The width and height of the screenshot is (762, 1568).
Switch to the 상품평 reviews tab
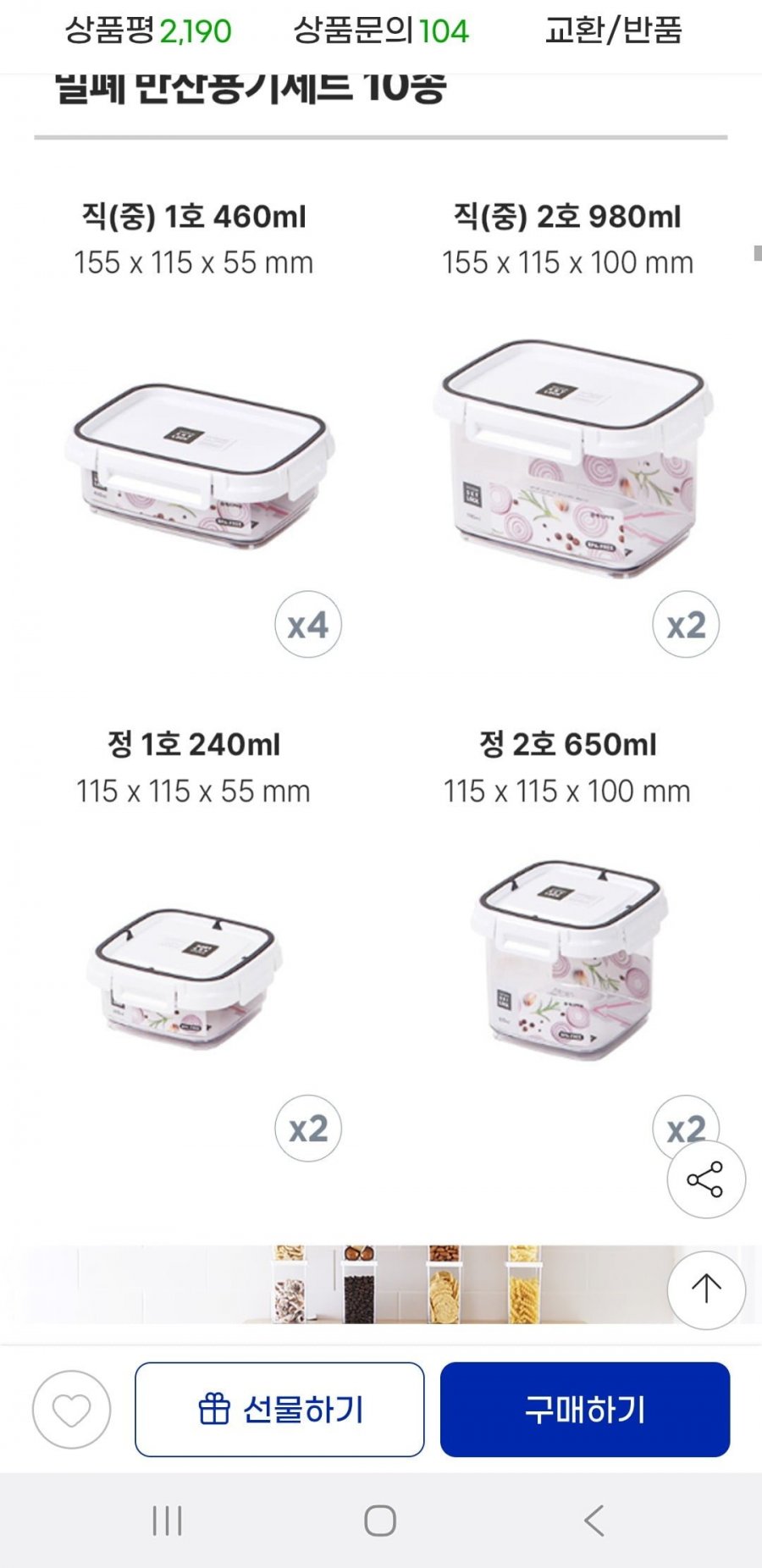pyautogui.click(x=148, y=31)
